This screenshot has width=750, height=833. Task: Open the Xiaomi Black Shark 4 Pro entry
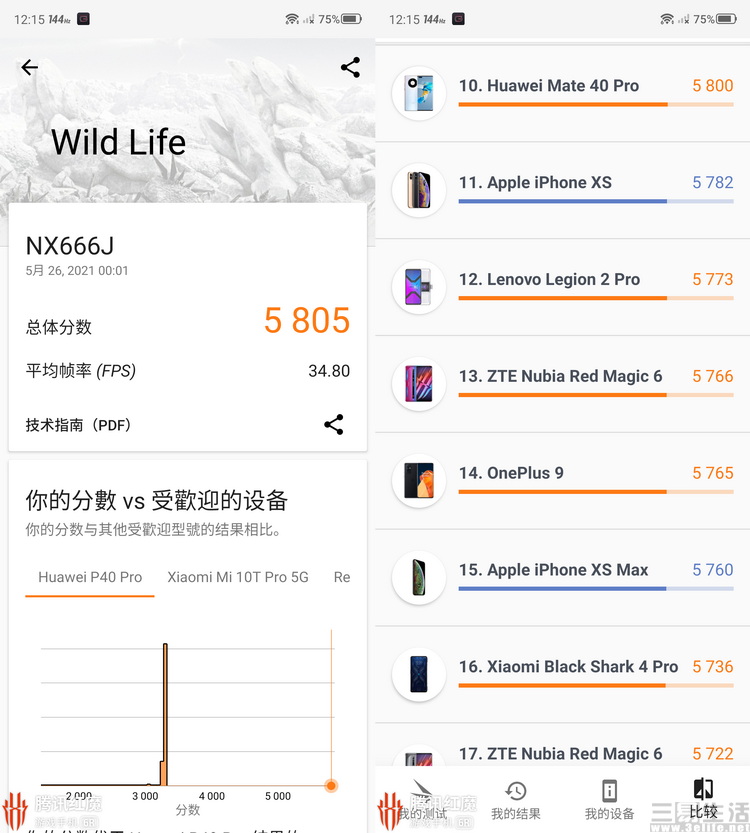click(x=562, y=675)
